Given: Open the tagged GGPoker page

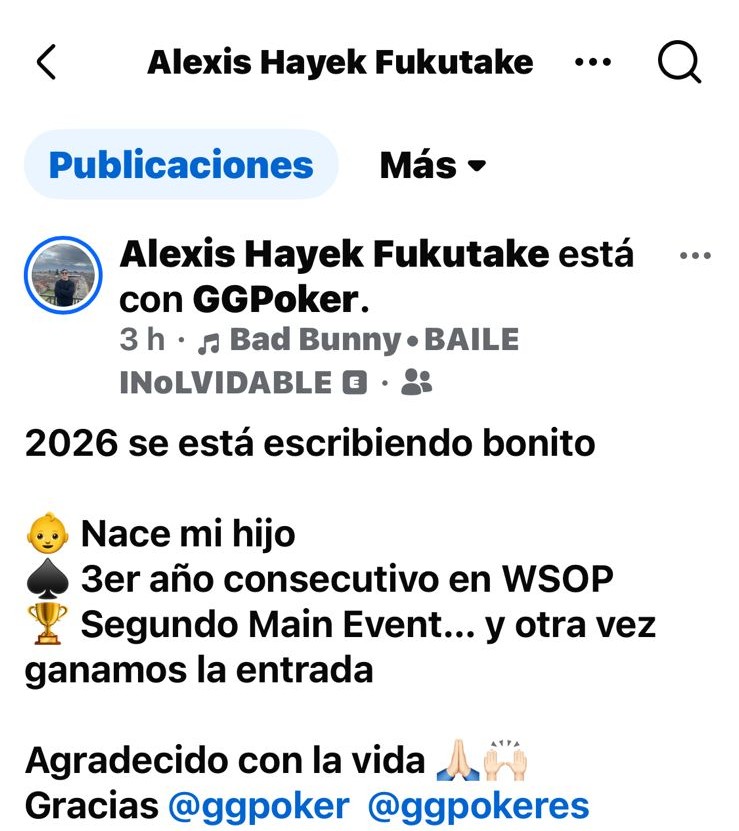Looking at the screenshot, I should pyautogui.click(x=275, y=298).
